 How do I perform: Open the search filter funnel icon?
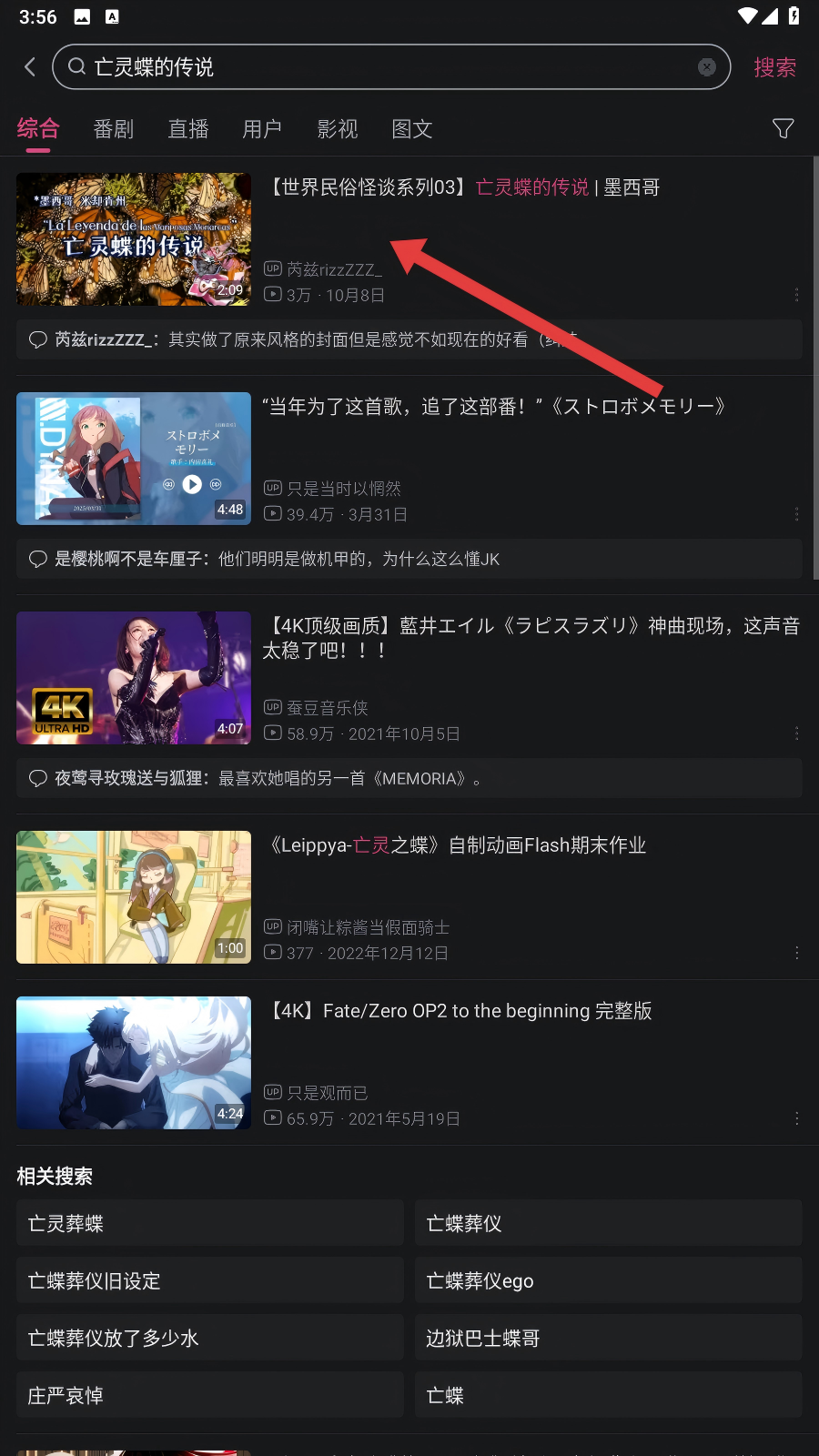(783, 128)
